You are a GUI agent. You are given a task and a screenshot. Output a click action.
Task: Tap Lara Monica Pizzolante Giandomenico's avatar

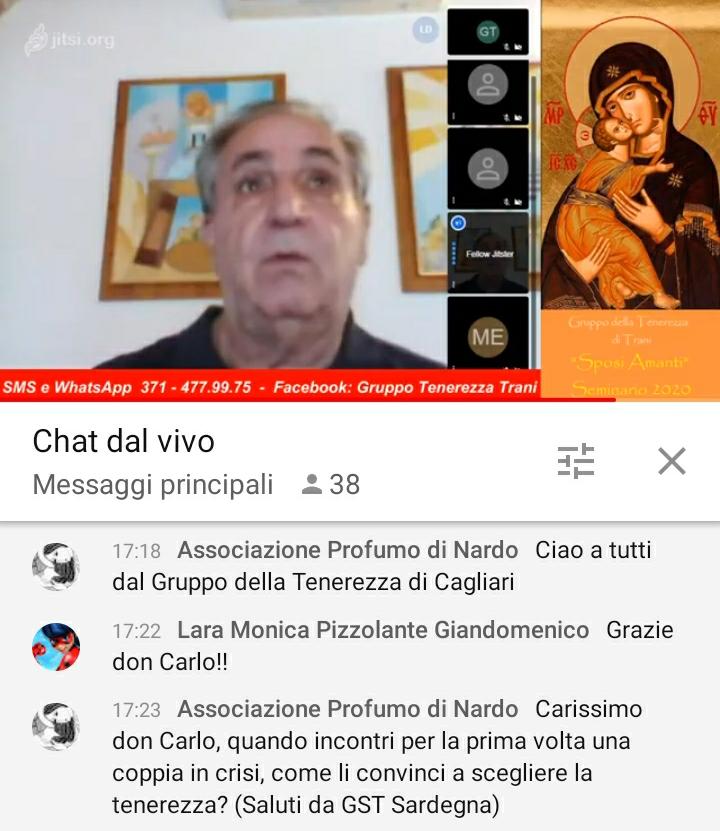pos(56,646)
